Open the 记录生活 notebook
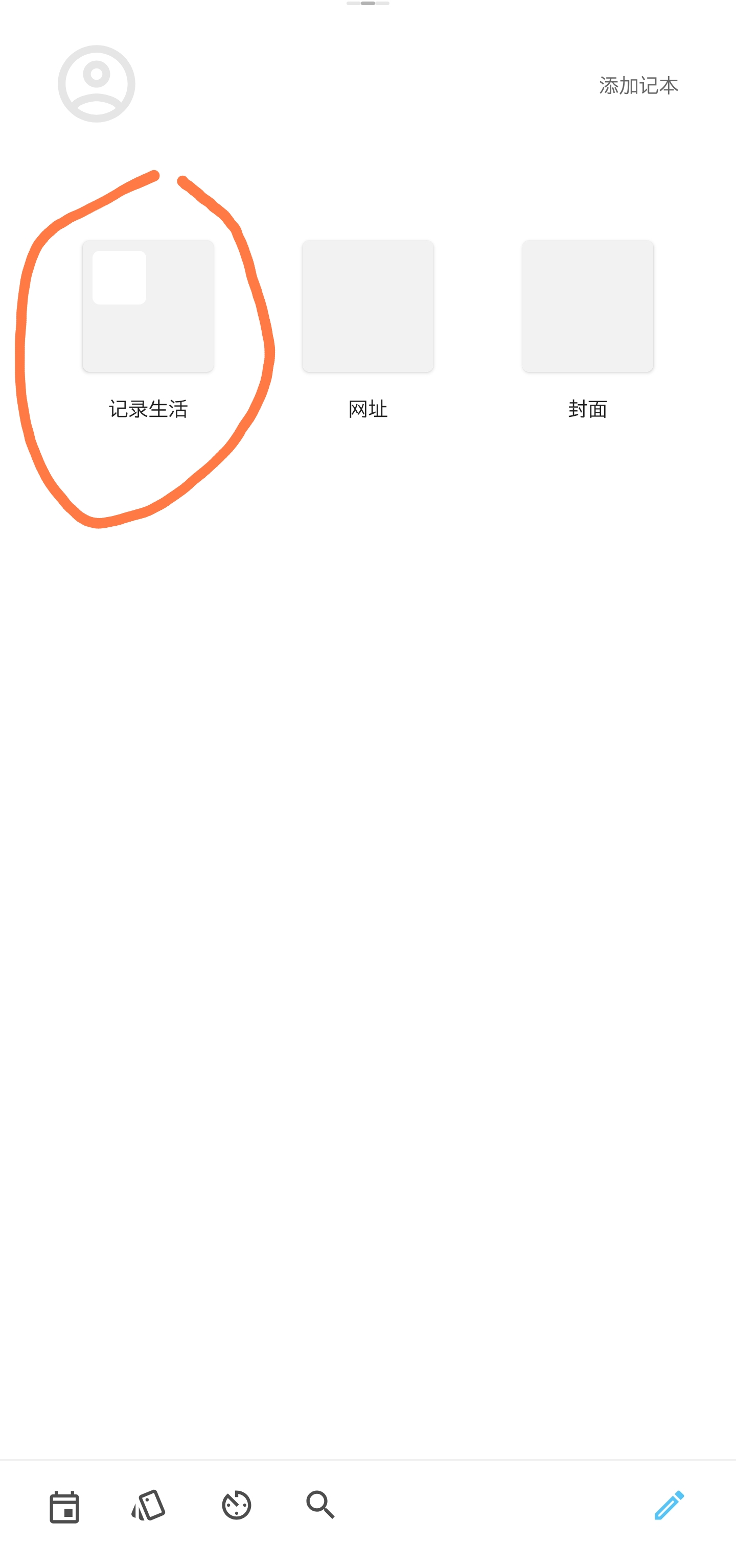Image resolution: width=736 pixels, height=1568 pixels. pos(148,306)
